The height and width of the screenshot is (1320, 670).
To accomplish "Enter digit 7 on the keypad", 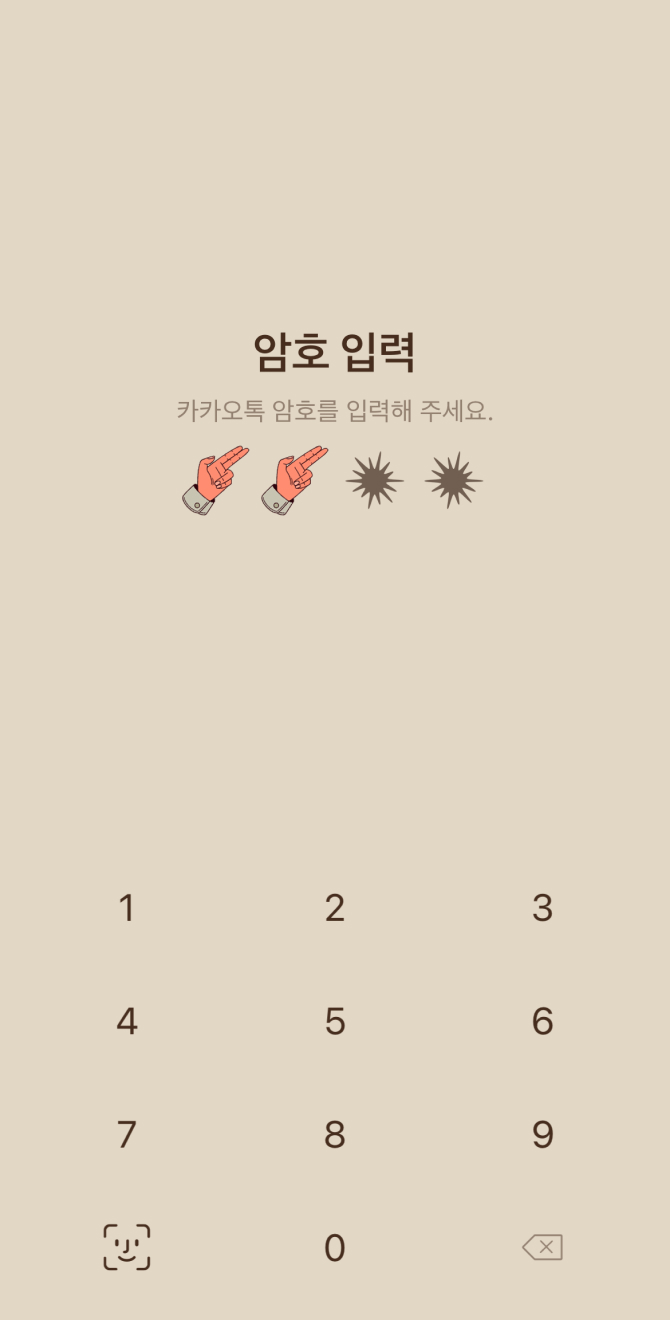I will (126, 1135).
